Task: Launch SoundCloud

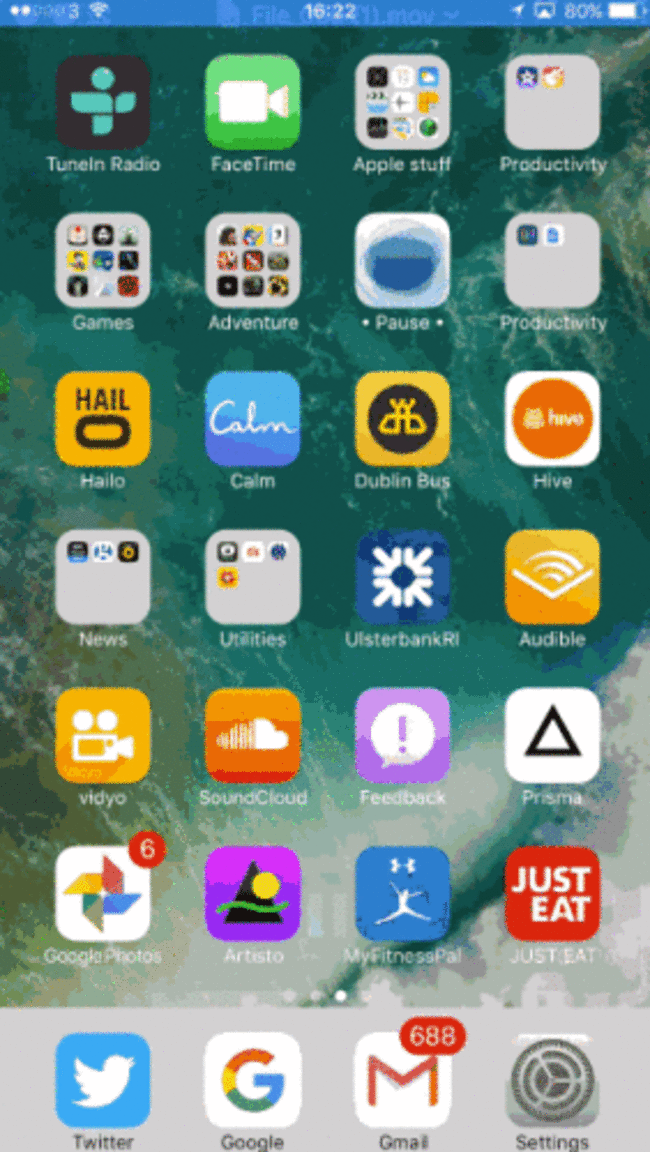Action: point(253,735)
